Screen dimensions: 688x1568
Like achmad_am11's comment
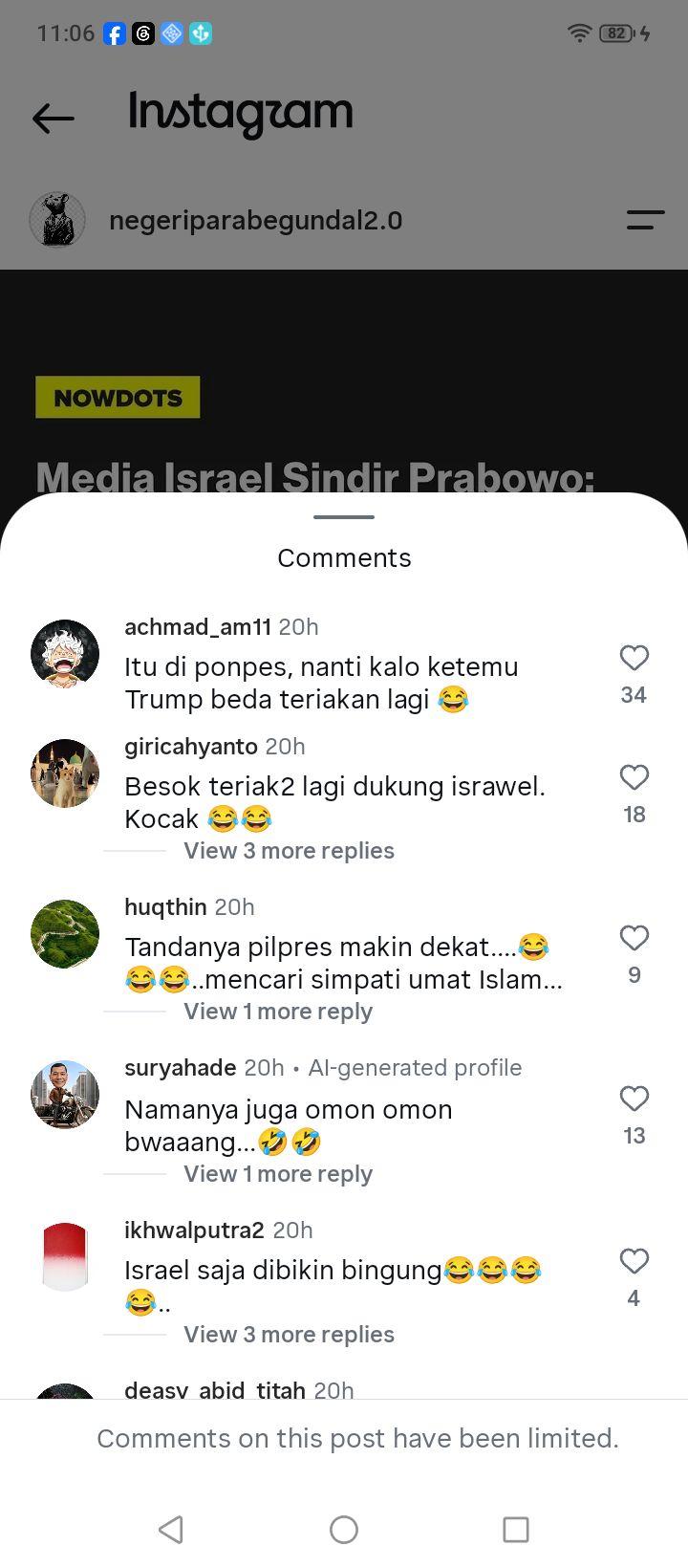click(x=634, y=658)
